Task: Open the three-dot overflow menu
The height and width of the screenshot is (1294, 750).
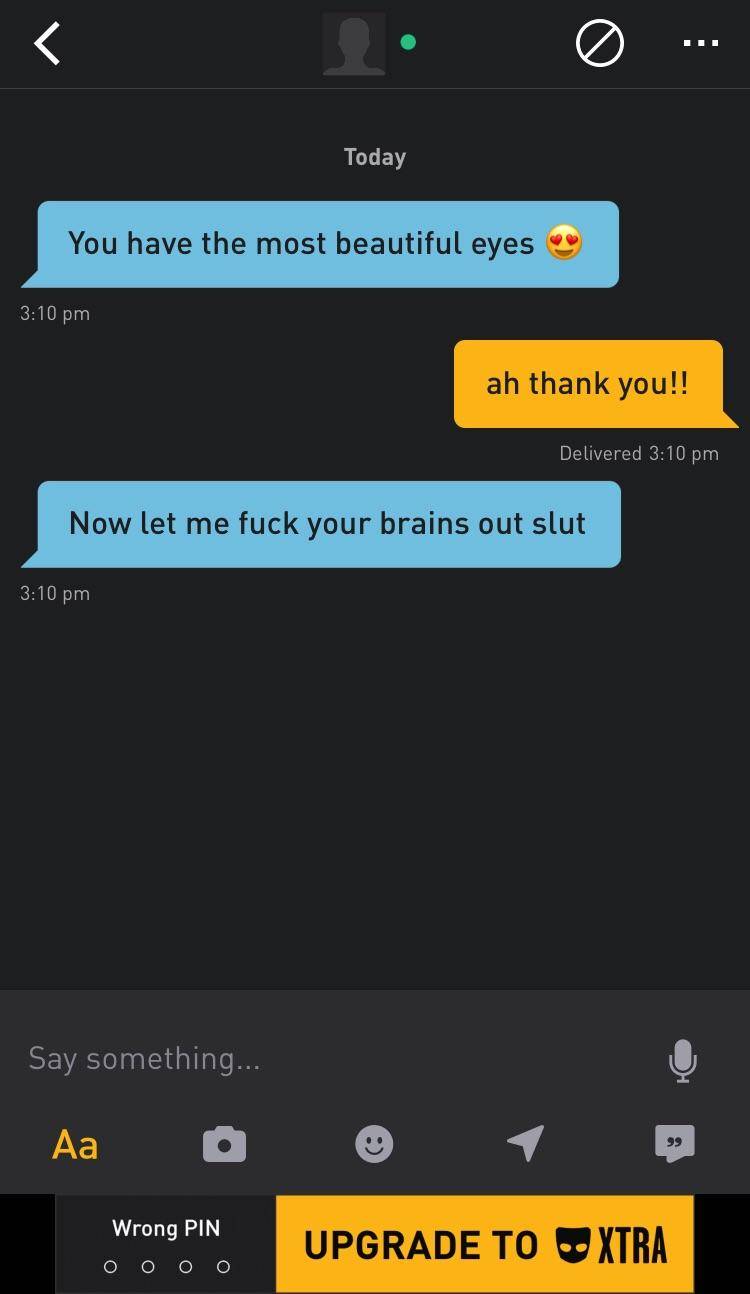Action: point(700,44)
